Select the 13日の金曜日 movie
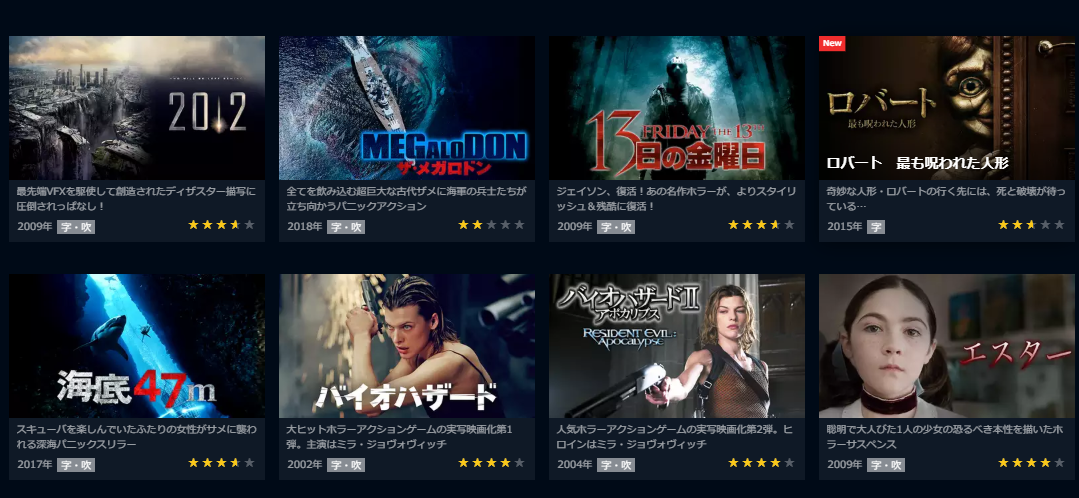This screenshot has height=498, width=1079. click(677, 108)
